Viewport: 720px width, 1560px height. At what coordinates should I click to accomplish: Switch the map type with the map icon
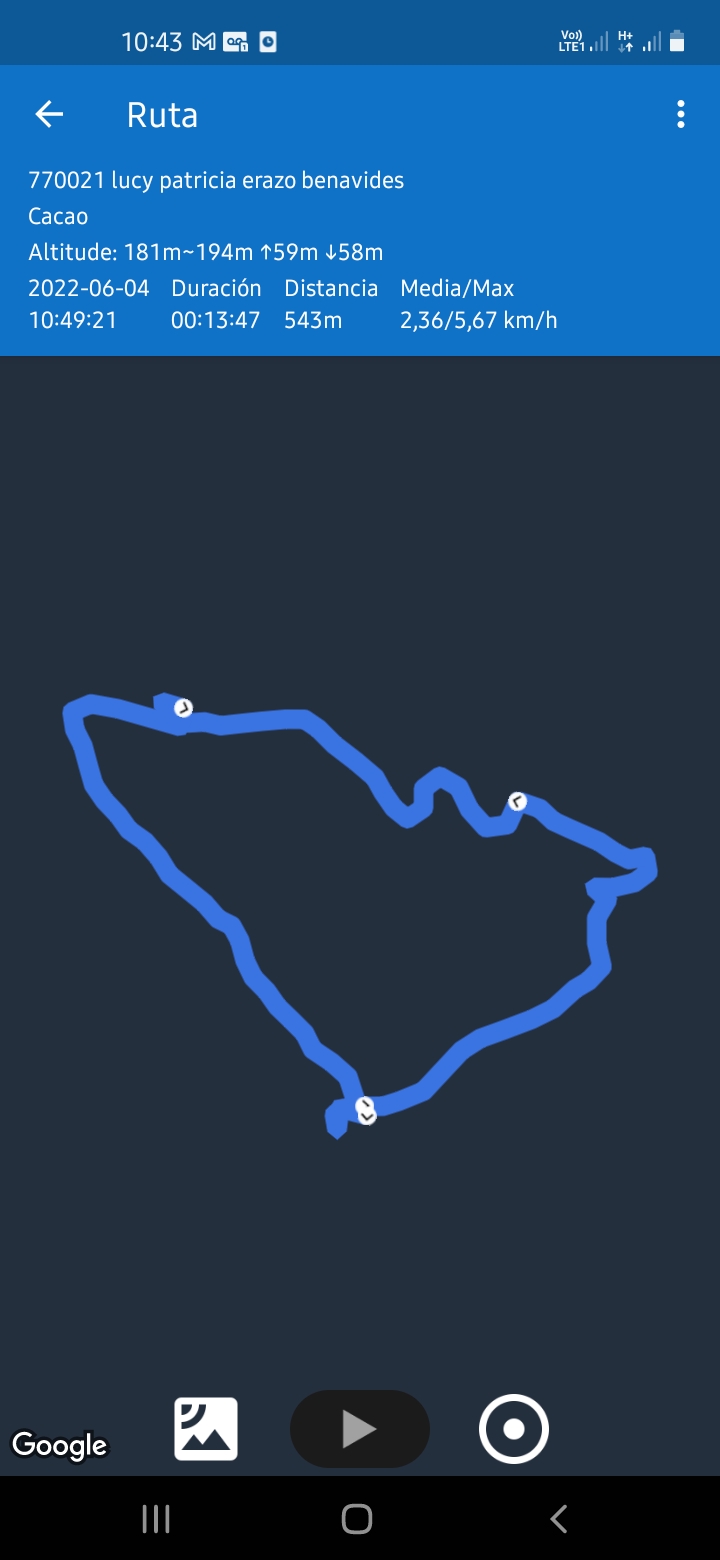point(206,1429)
